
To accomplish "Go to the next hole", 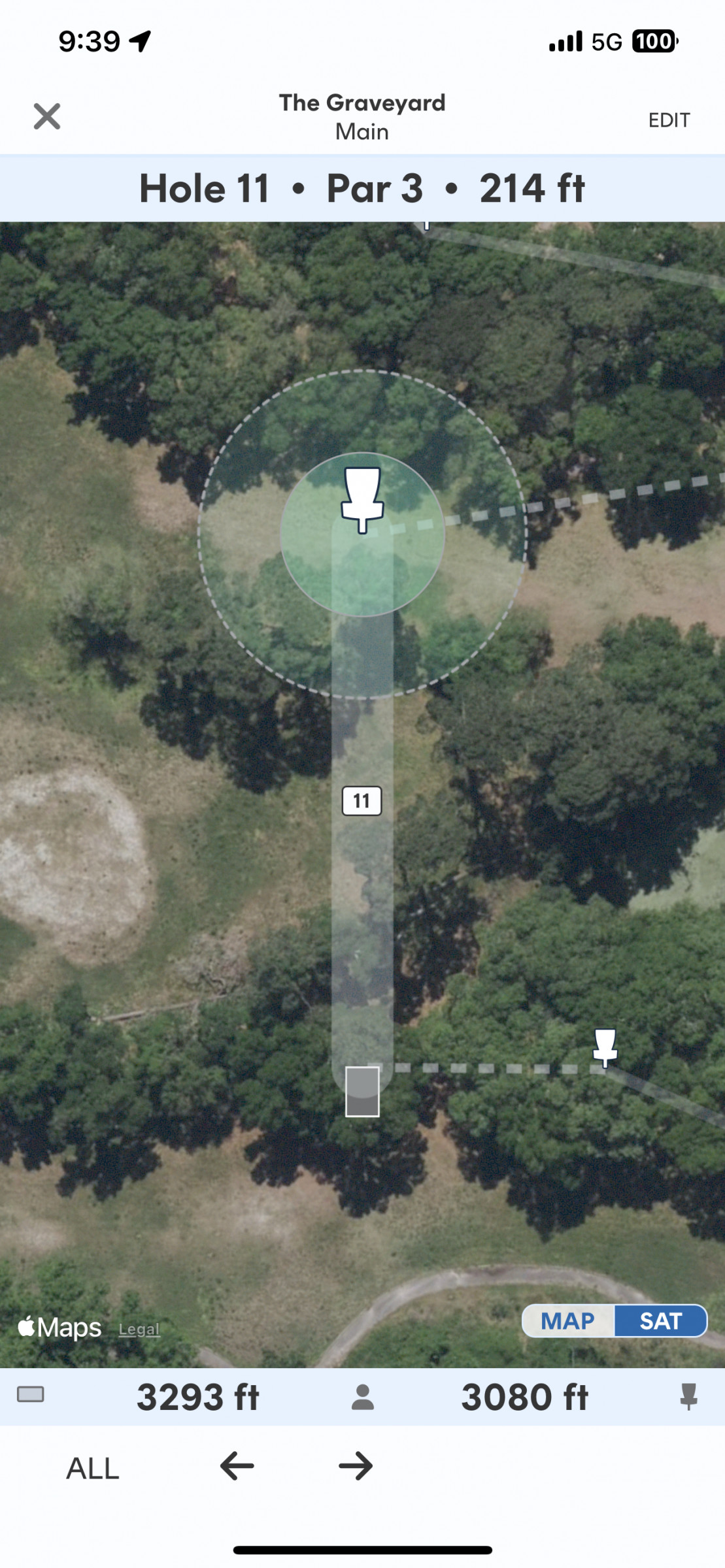I will (356, 1466).
